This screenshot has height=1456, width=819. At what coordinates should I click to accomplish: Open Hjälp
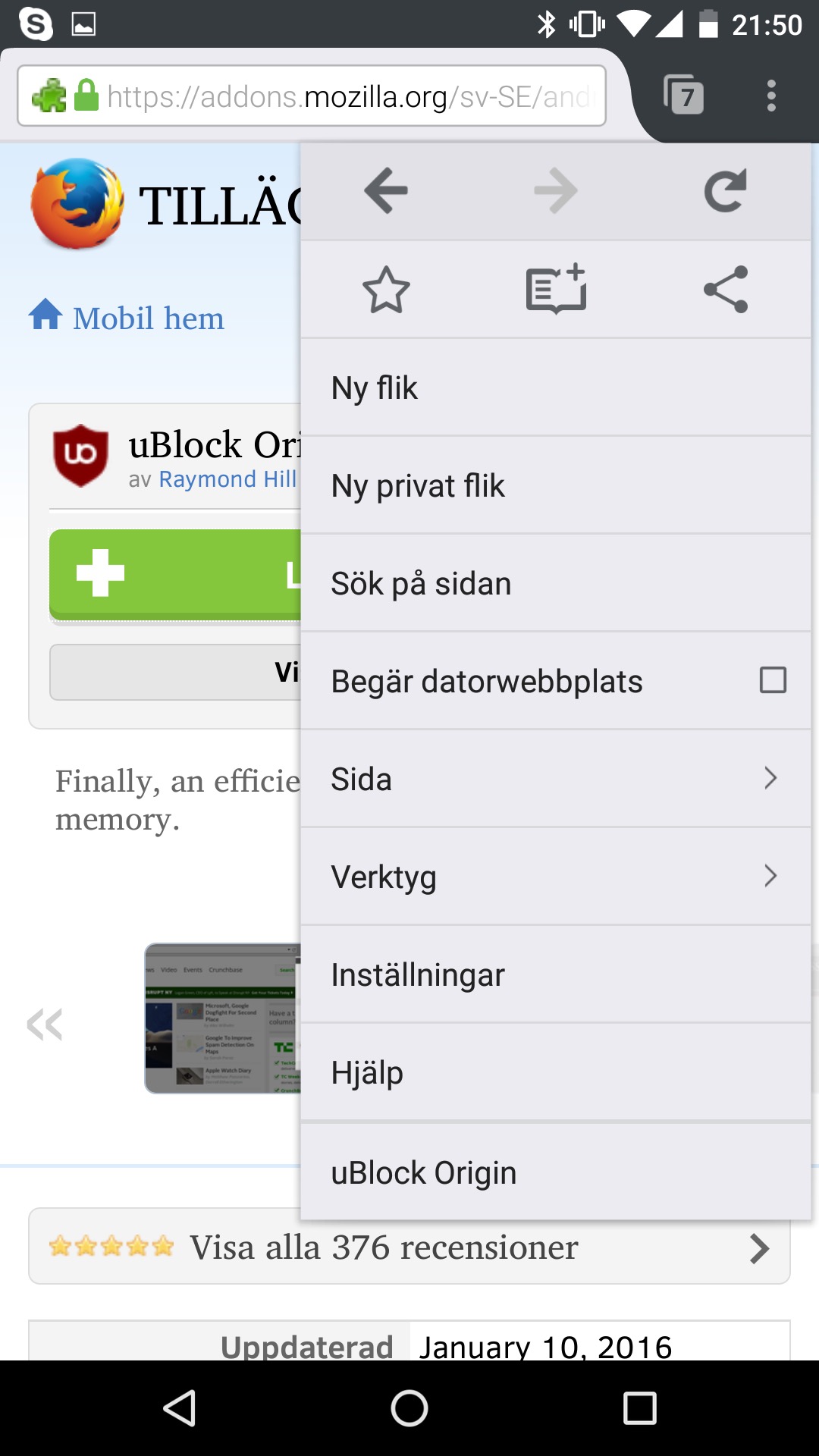click(555, 1072)
